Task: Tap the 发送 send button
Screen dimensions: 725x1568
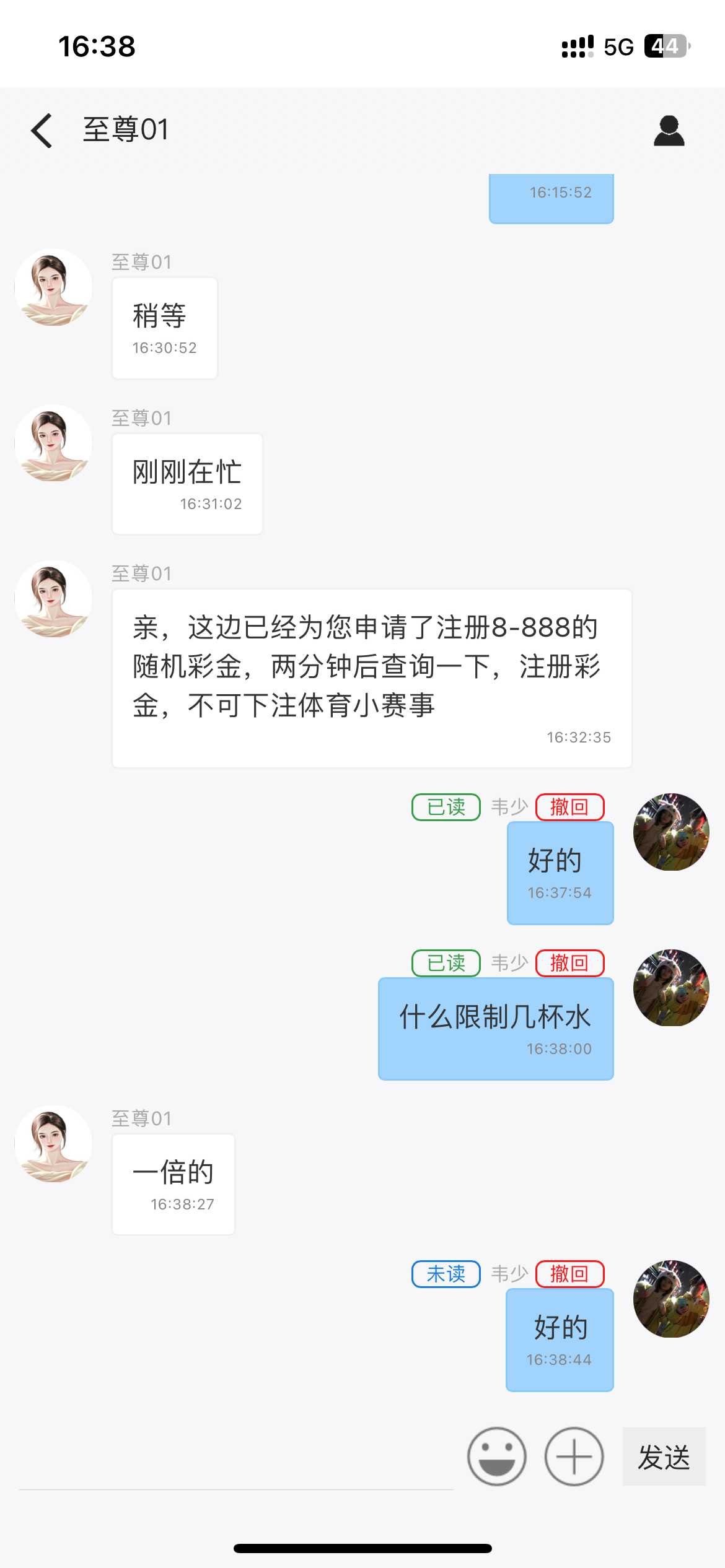Action: (x=664, y=1457)
